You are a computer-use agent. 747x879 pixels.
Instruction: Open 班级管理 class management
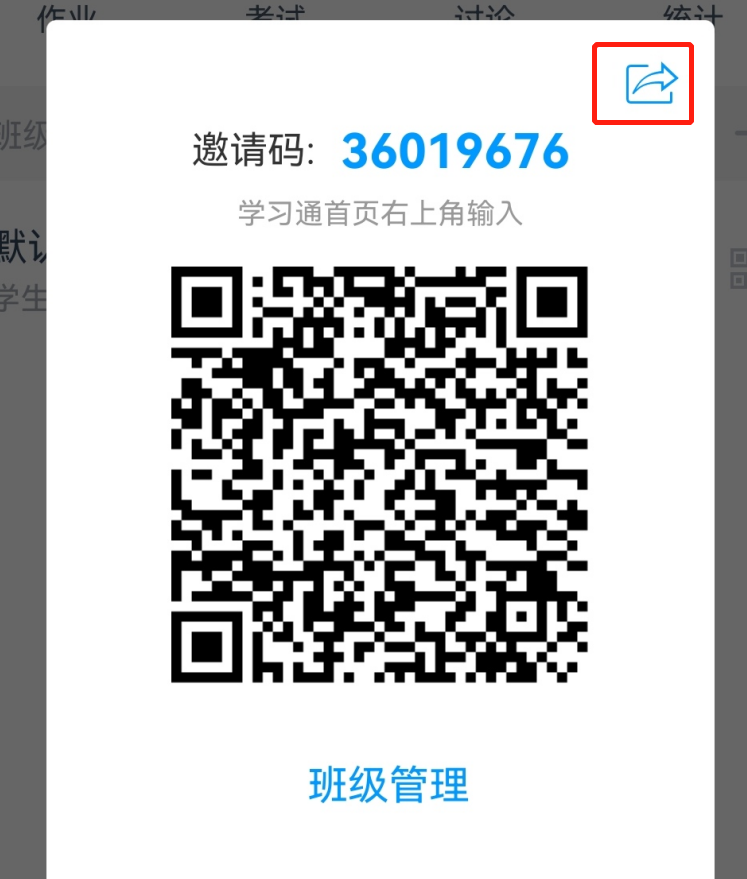click(388, 784)
